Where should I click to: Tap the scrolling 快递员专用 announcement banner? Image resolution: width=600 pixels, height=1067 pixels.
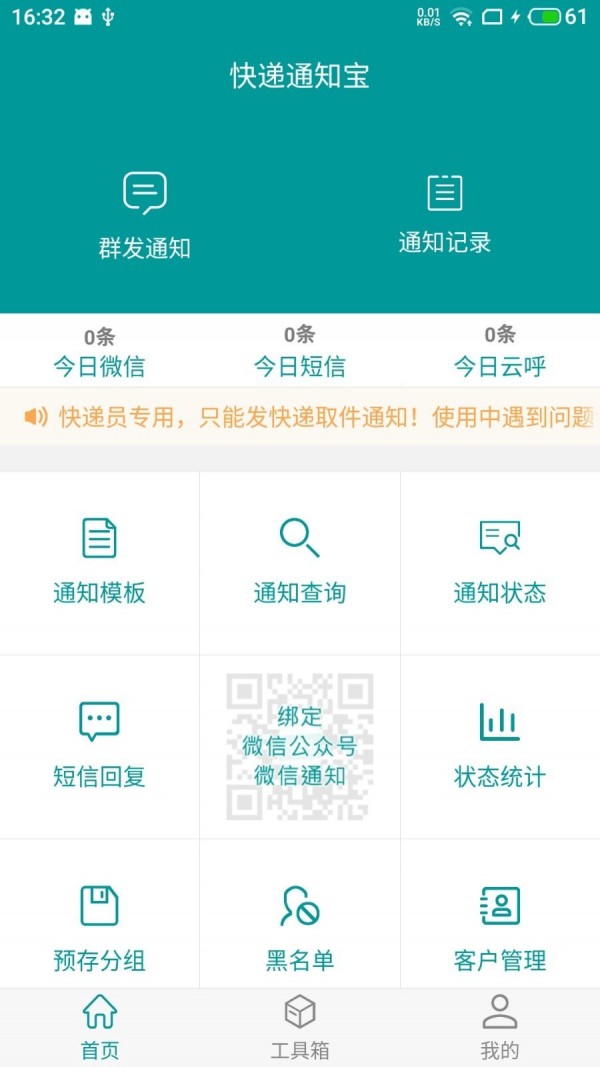(x=310, y=417)
